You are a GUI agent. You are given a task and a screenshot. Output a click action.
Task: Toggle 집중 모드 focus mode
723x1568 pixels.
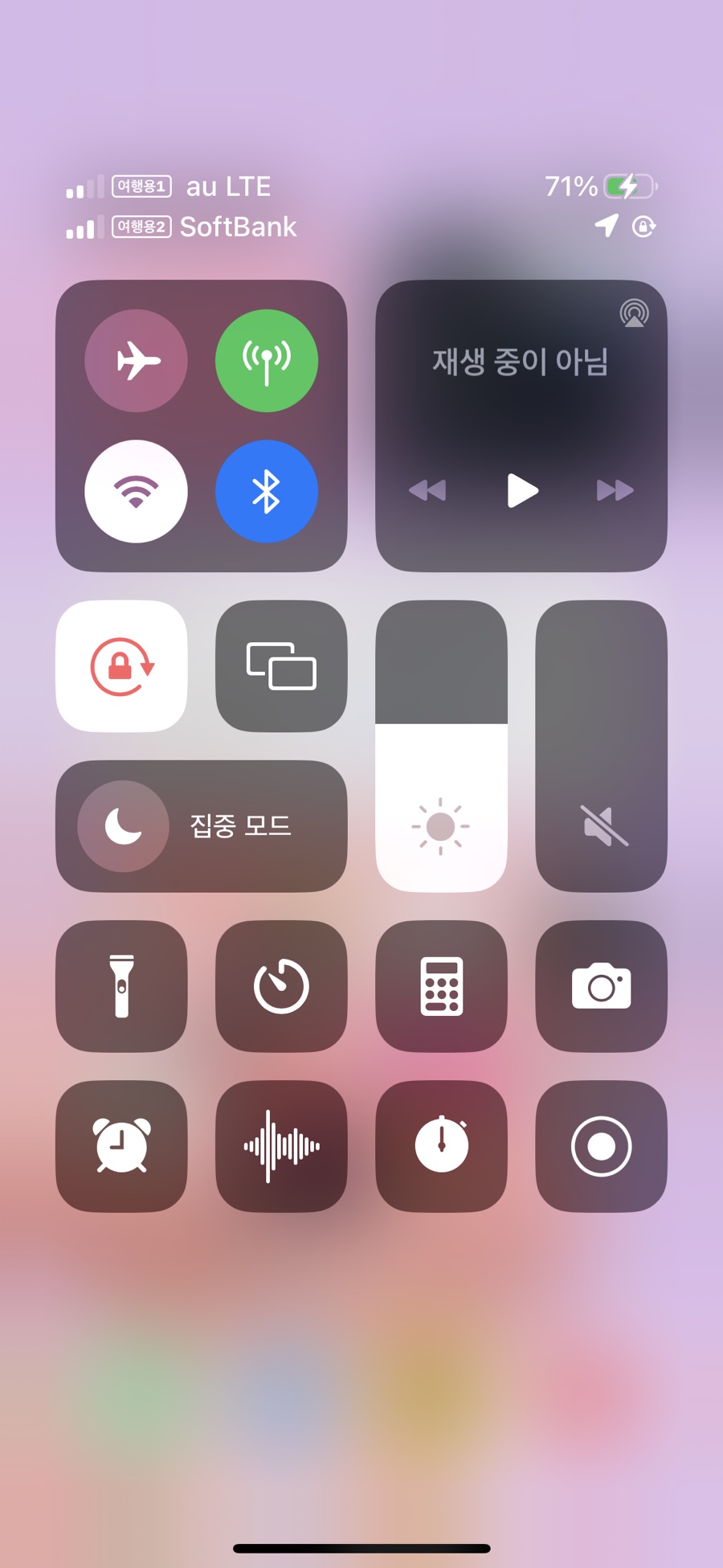[201, 826]
